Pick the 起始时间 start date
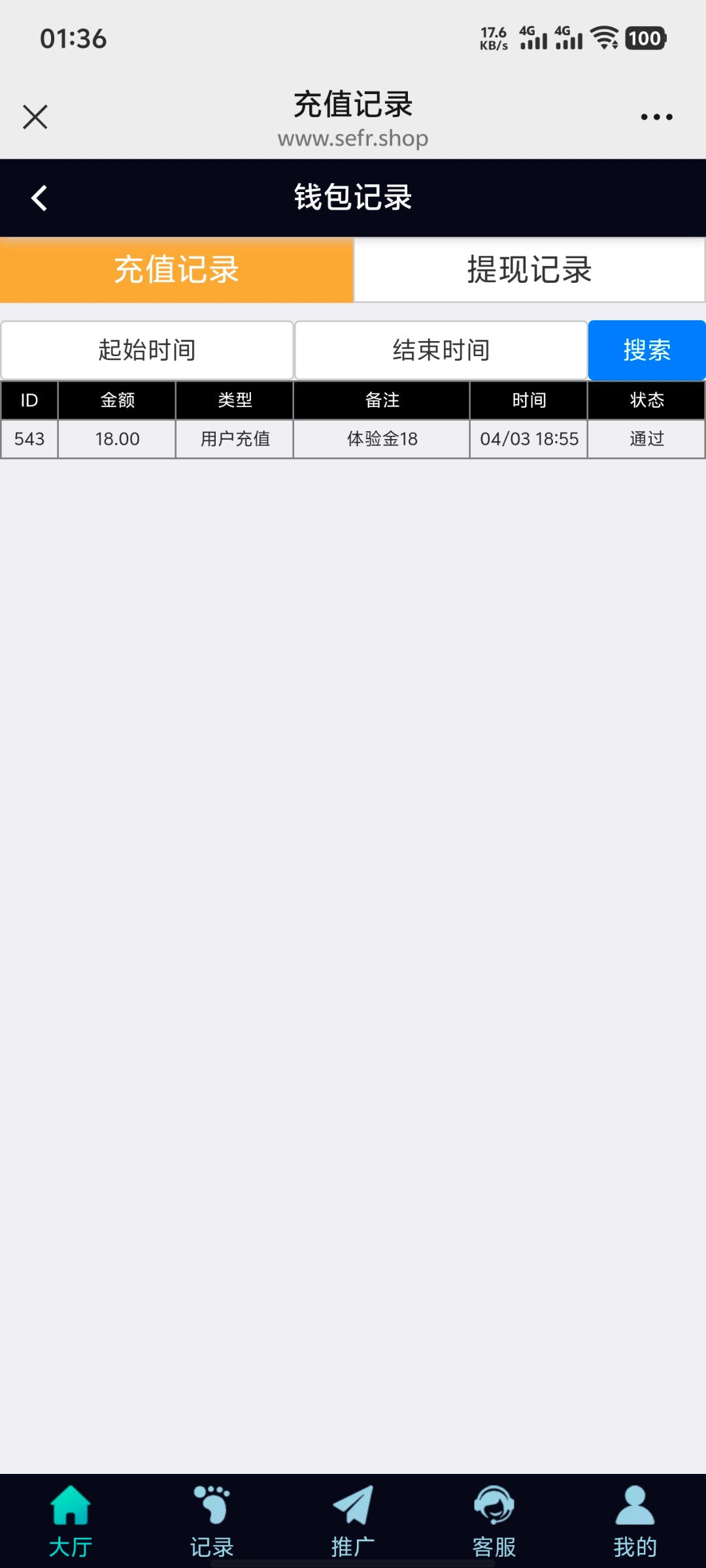This screenshot has width=706, height=1568. (x=147, y=350)
